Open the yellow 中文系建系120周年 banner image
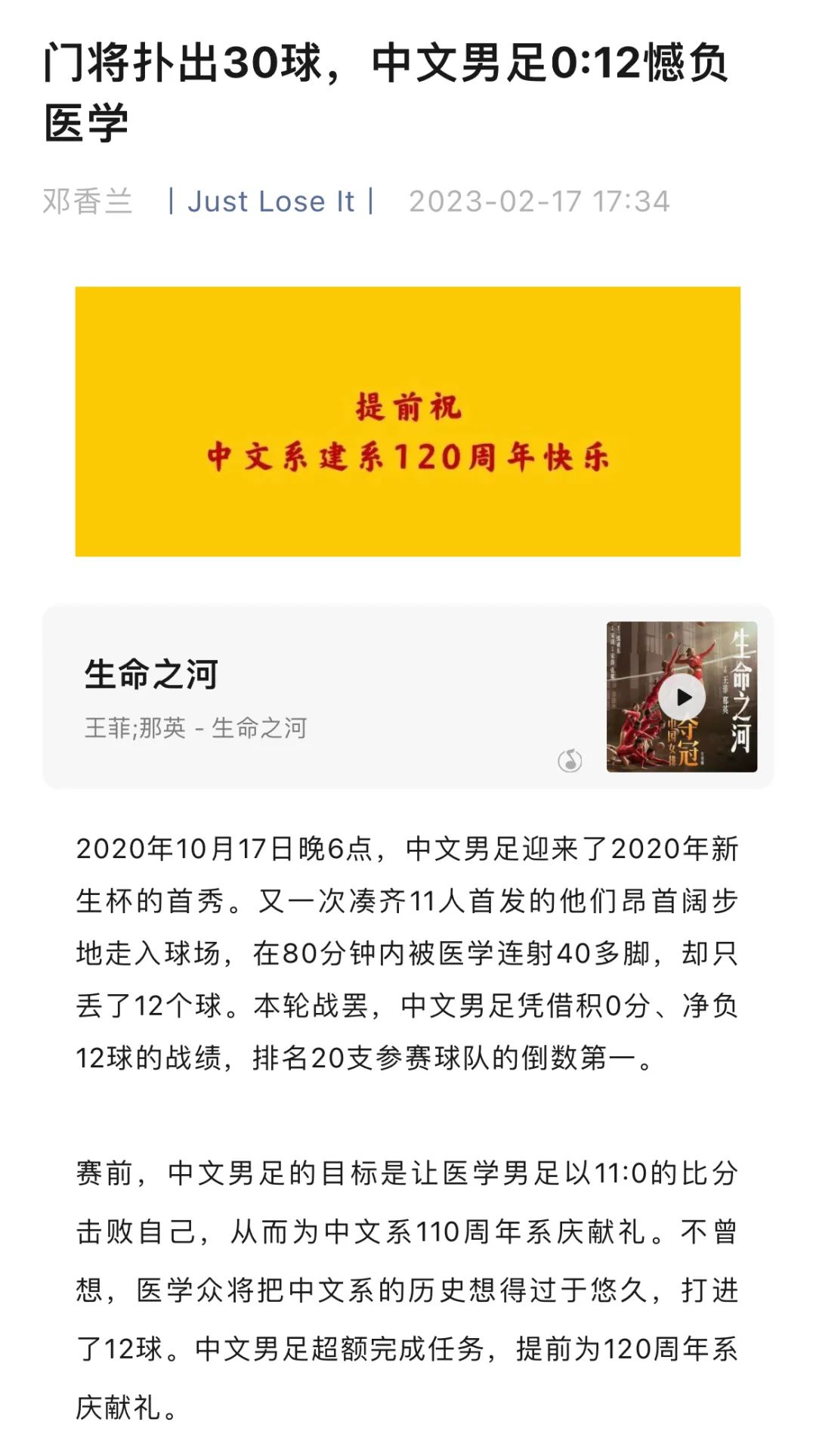This screenshot has height=1456, width=816. click(x=408, y=421)
